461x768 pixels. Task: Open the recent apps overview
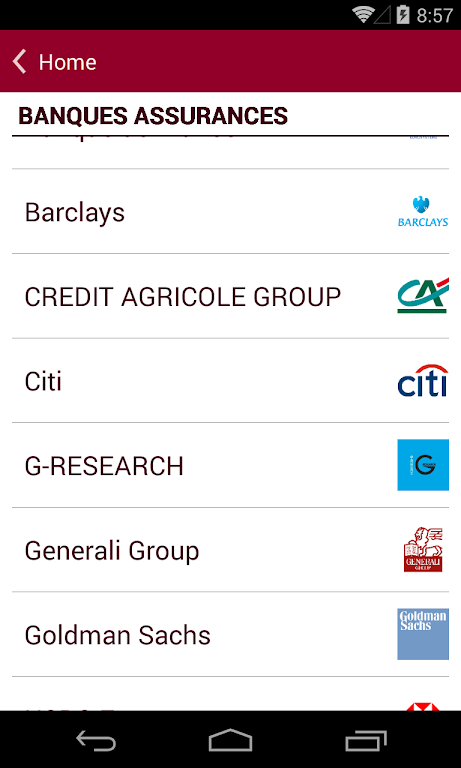pyautogui.click(x=365, y=740)
